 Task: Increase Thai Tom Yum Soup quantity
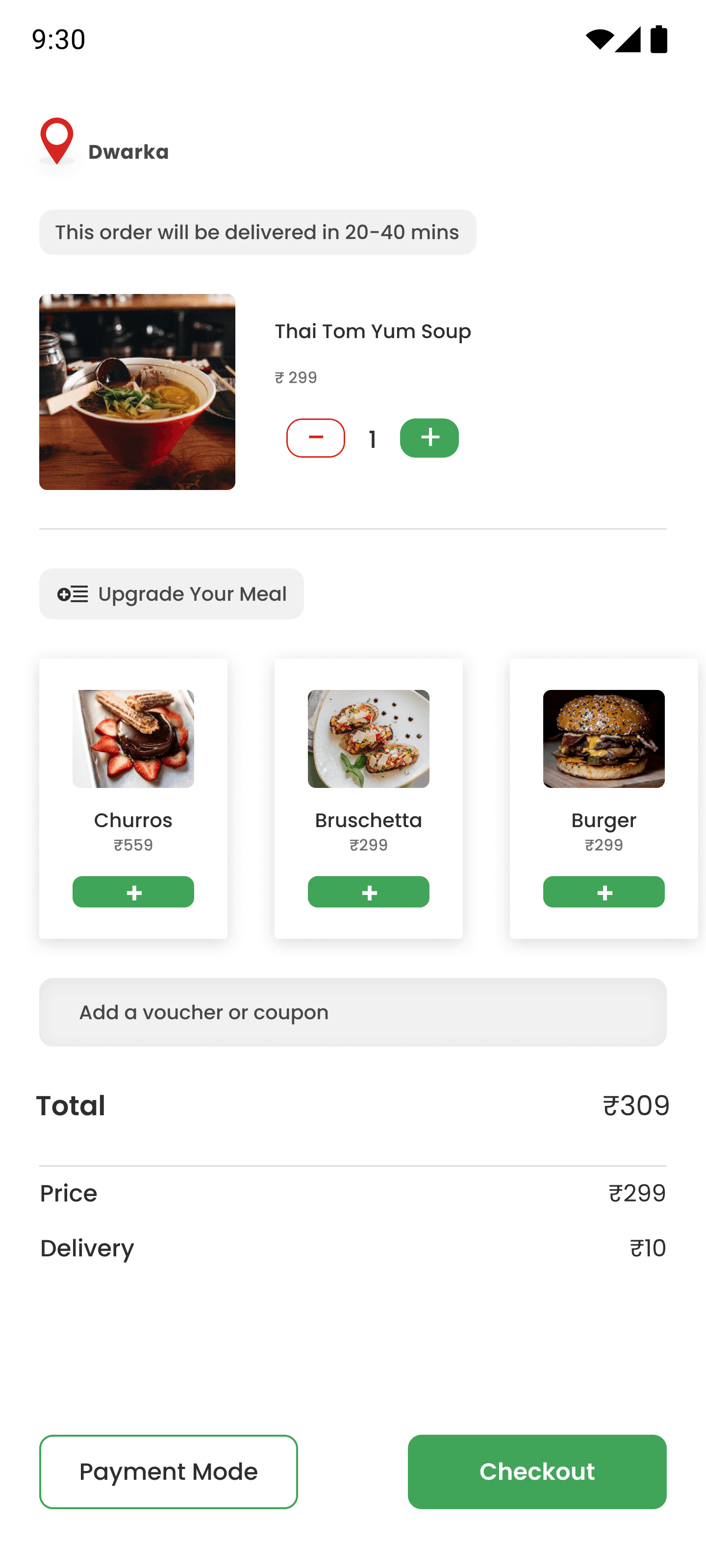(x=429, y=438)
